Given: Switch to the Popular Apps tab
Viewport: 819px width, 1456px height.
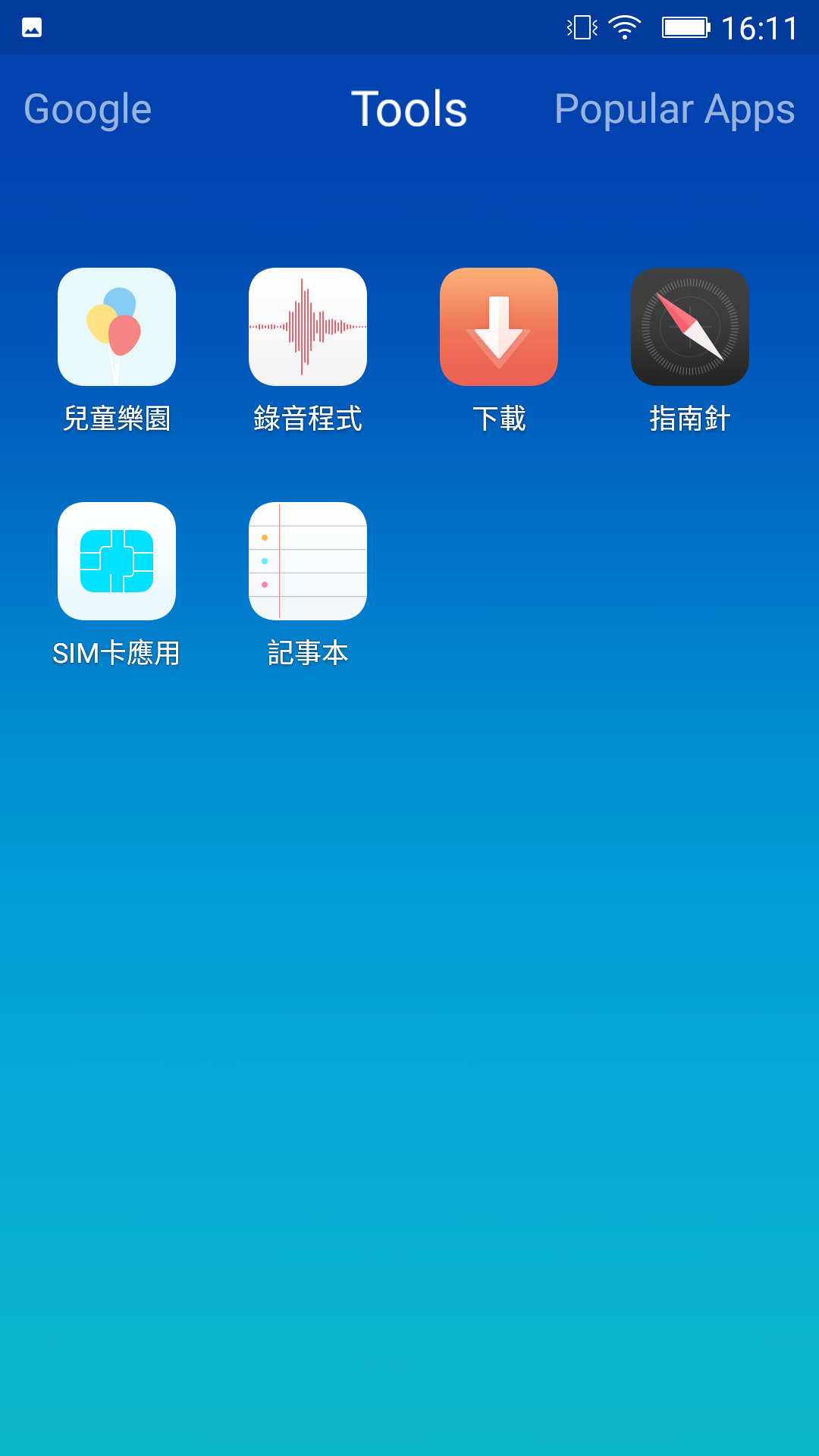Looking at the screenshot, I should (674, 110).
